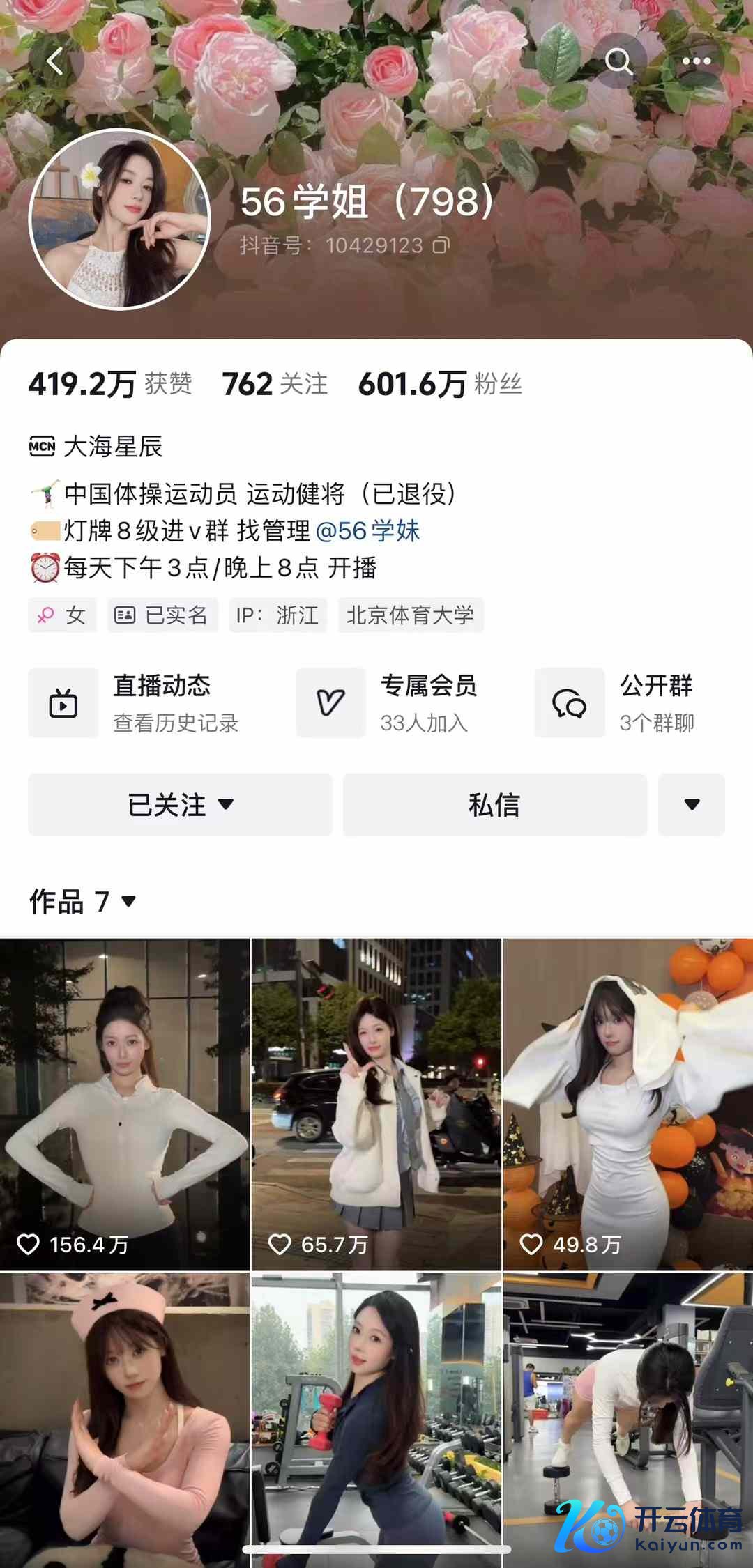Open search on this profile

pos(618,61)
